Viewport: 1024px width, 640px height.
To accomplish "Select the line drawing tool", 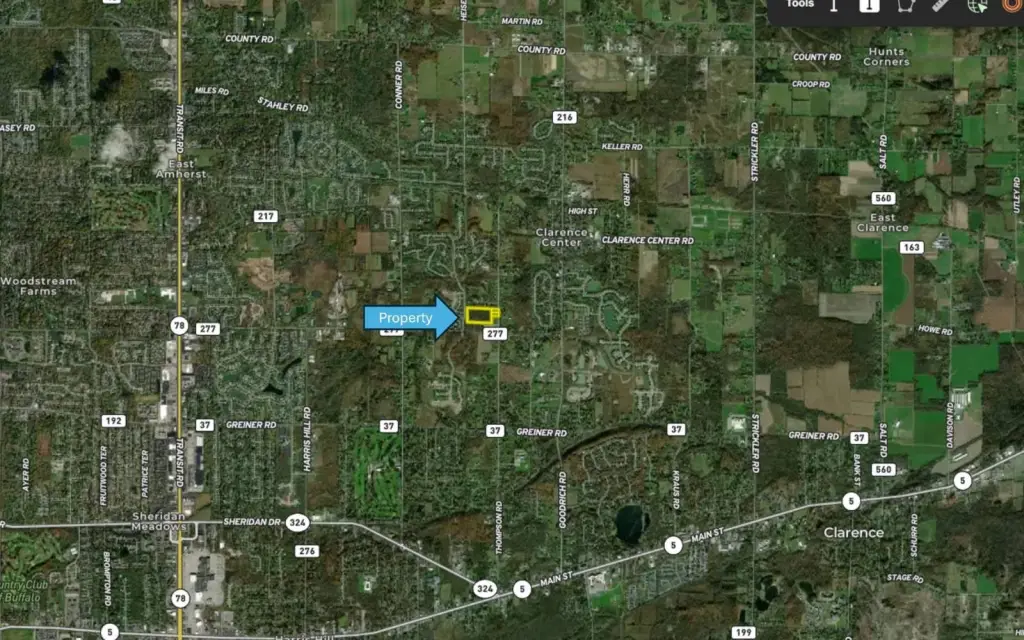I will pos(834,6).
